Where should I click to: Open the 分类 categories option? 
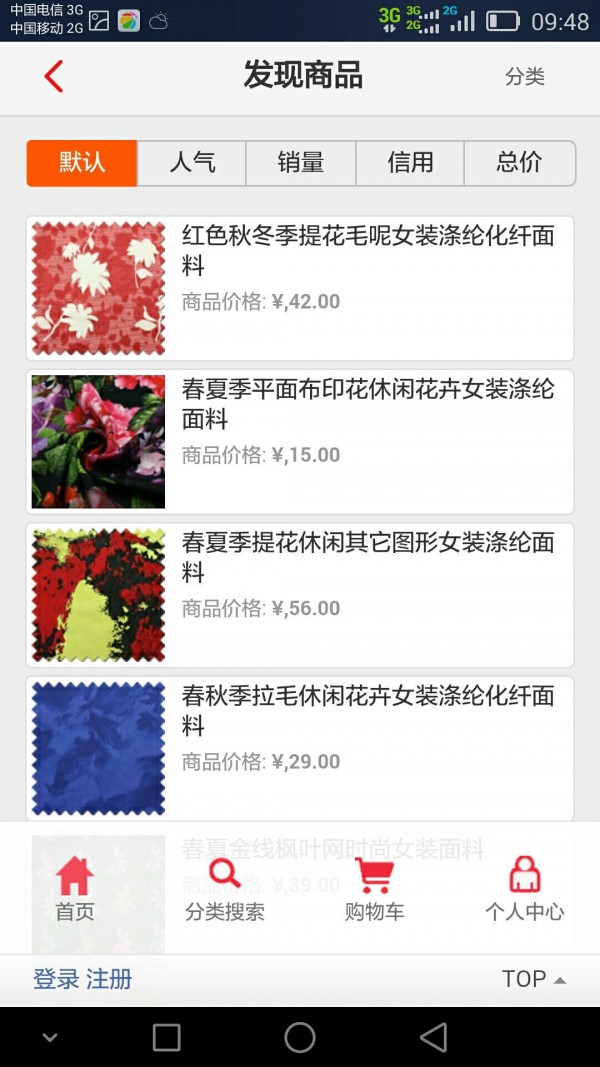click(524, 77)
